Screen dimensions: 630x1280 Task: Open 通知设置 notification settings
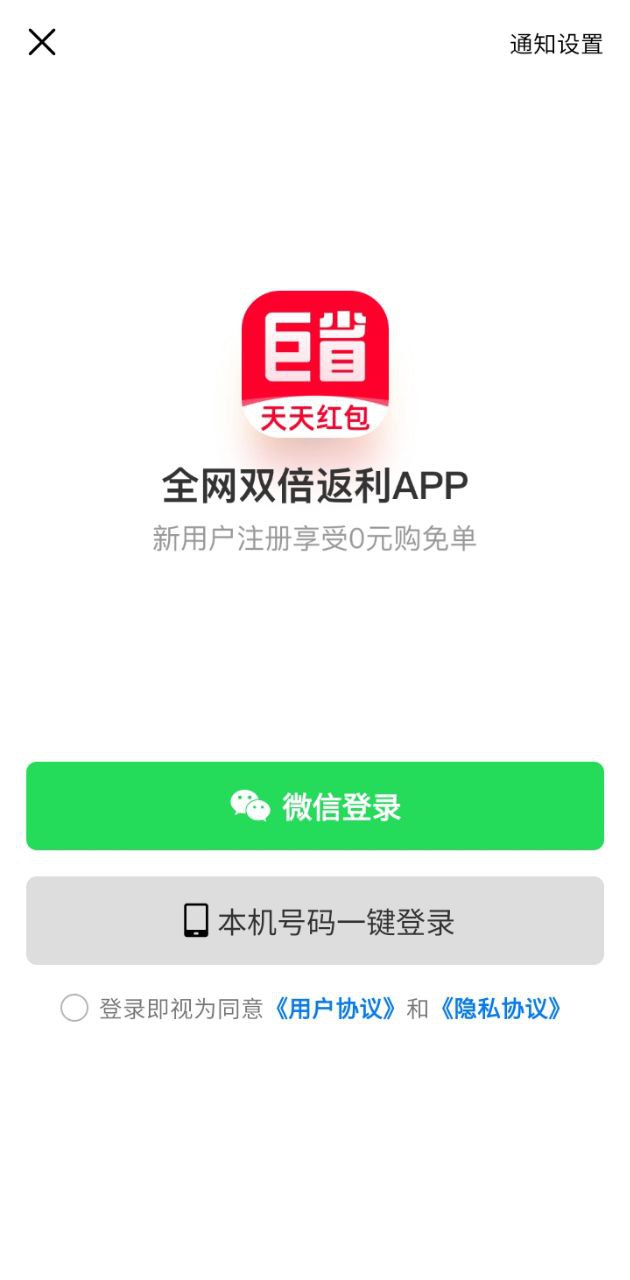(556, 45)
